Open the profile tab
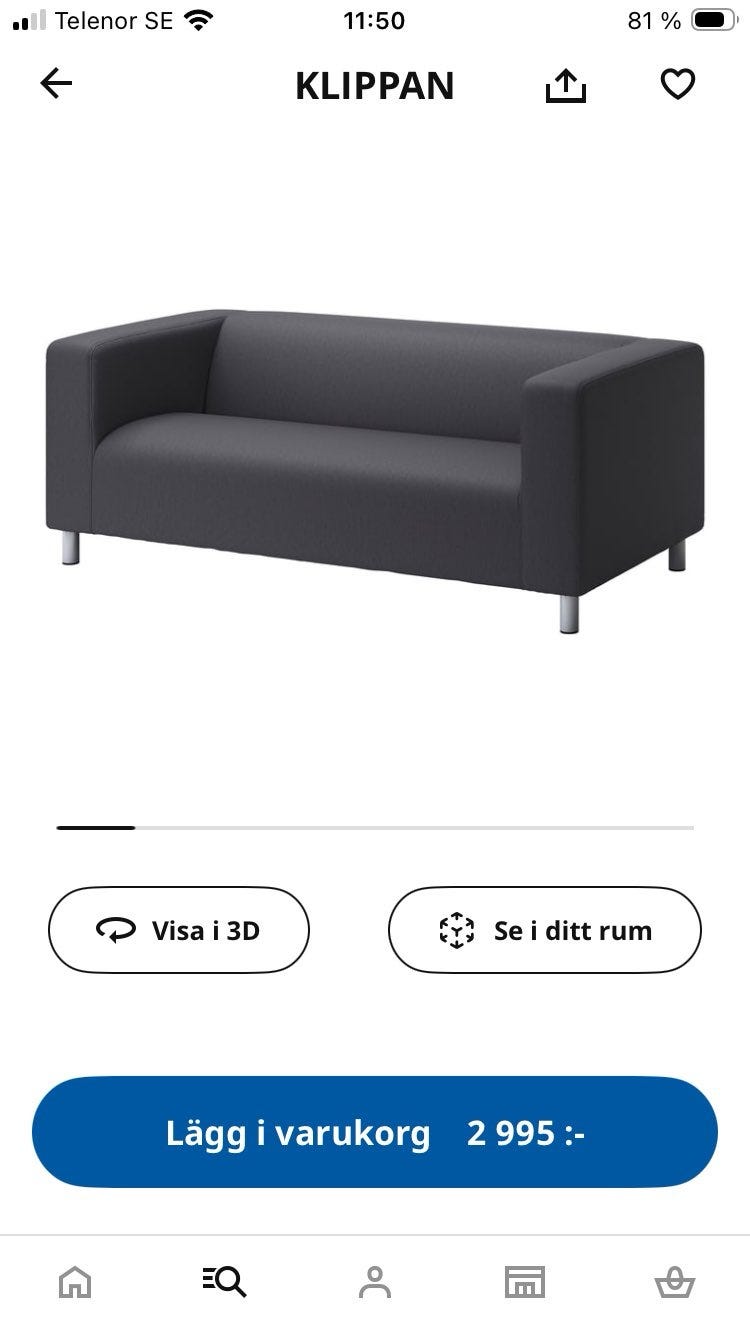Image resolution: width=750 pixels, height=1334 pixels. click(x=375, y=1281)
